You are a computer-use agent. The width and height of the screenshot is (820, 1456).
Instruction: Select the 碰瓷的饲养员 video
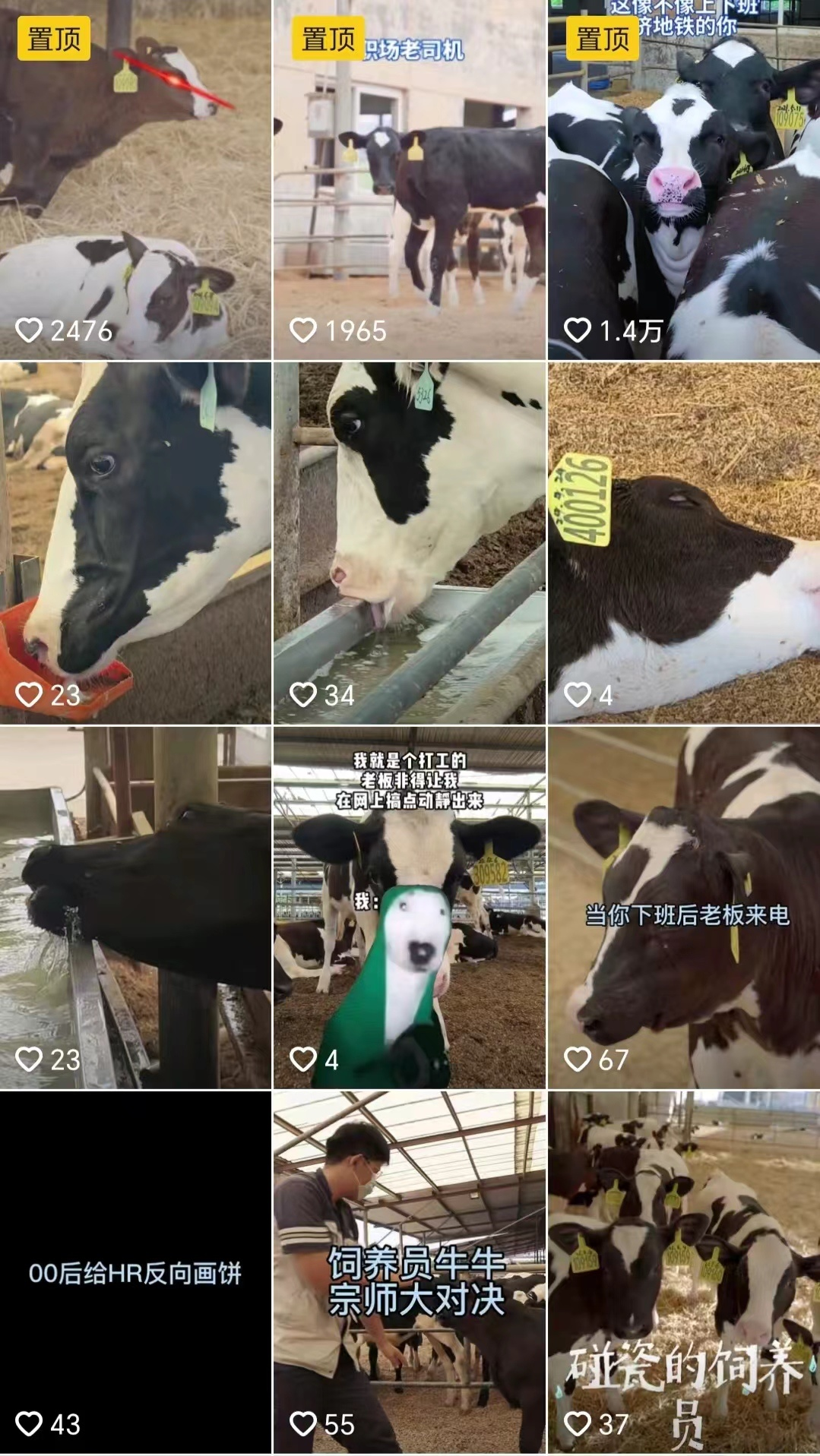(x=683, y=1271)
